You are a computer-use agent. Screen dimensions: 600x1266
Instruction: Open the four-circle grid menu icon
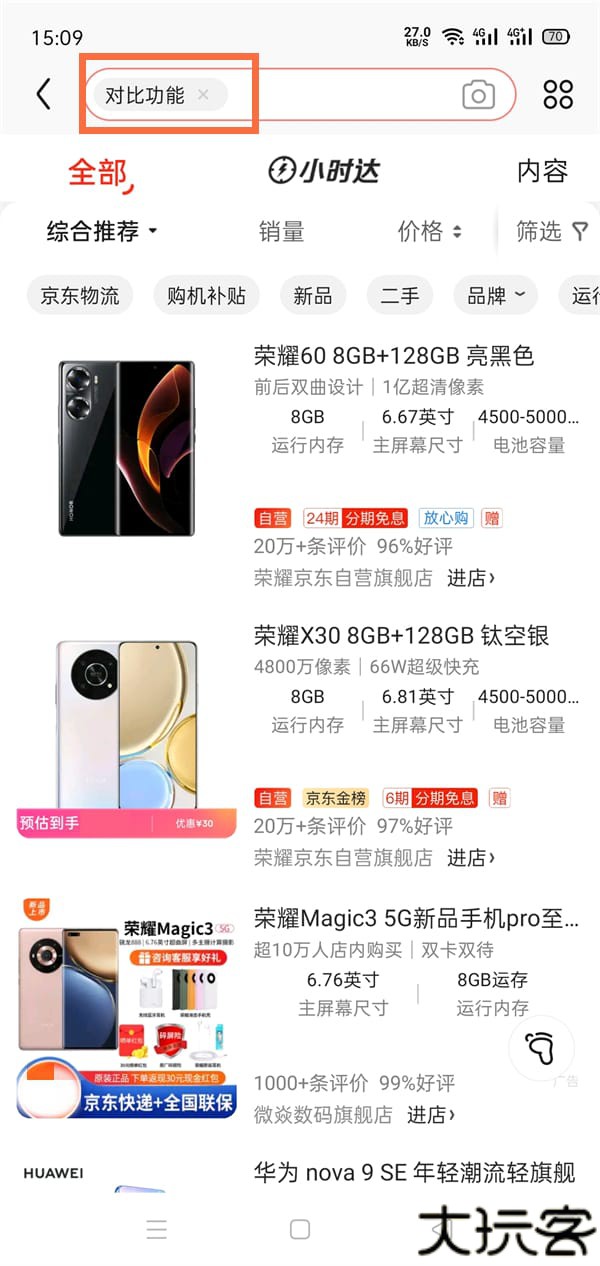click(558, 95)
